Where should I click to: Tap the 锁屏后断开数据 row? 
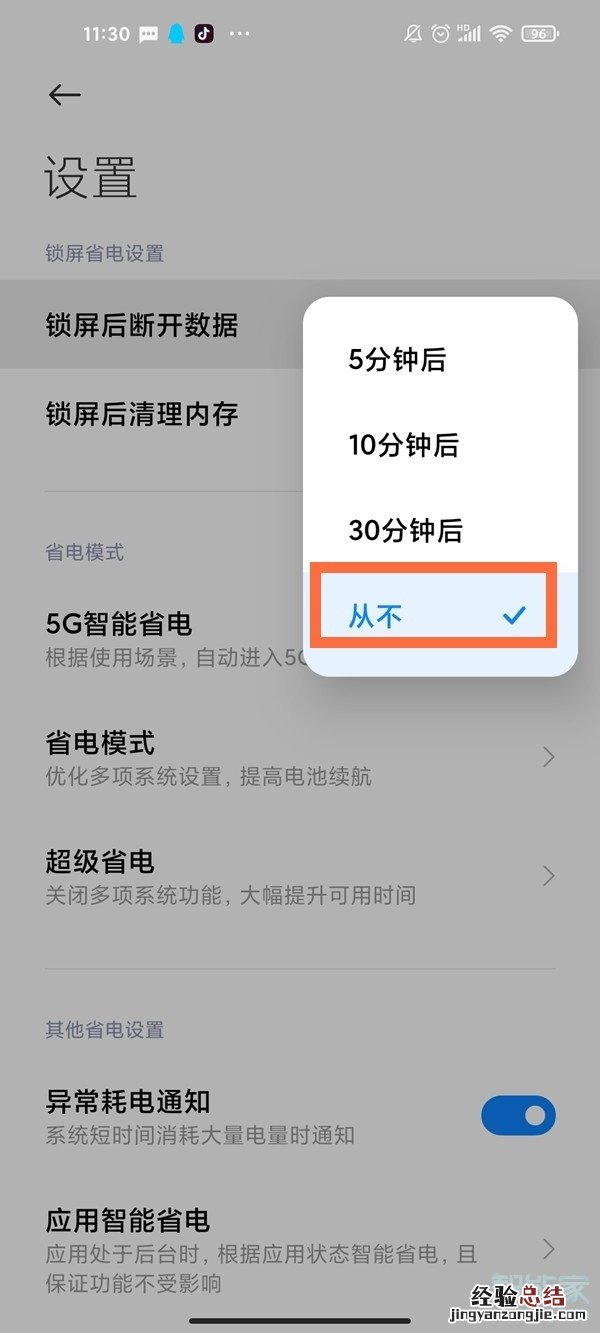tap(142, 325)
